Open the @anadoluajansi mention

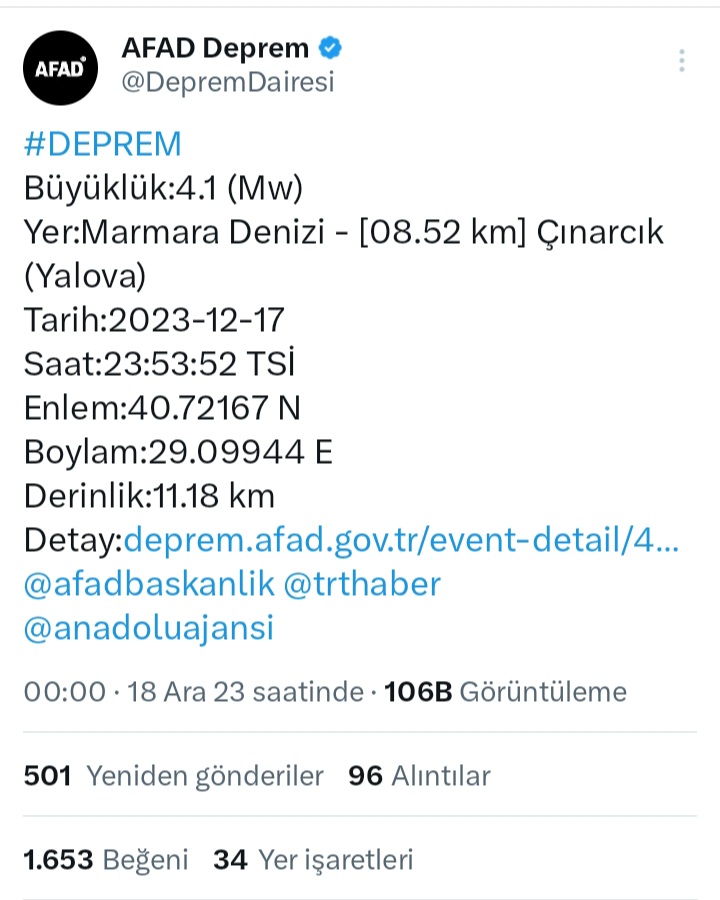tap(148, 629)
